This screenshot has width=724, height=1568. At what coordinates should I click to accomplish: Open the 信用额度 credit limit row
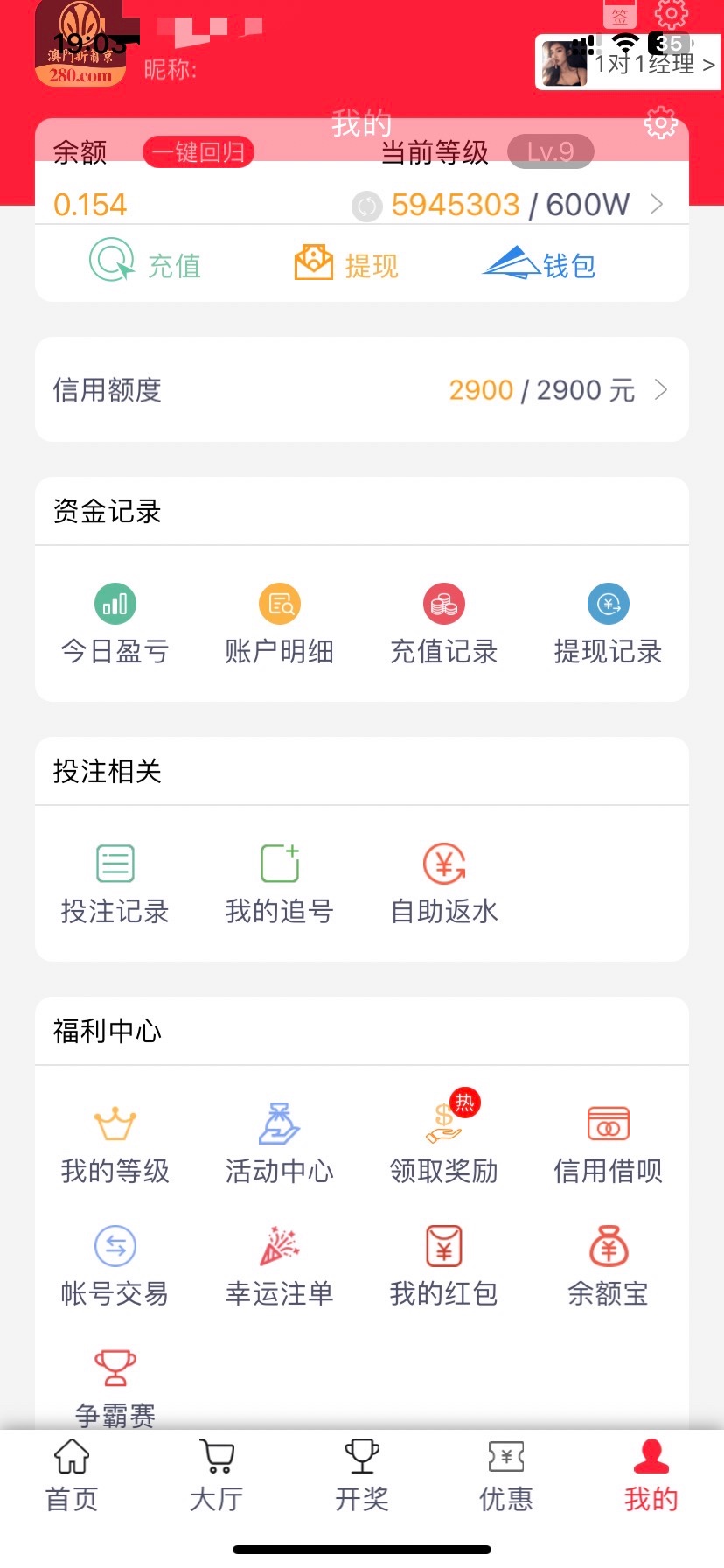(x=362, y=389)
